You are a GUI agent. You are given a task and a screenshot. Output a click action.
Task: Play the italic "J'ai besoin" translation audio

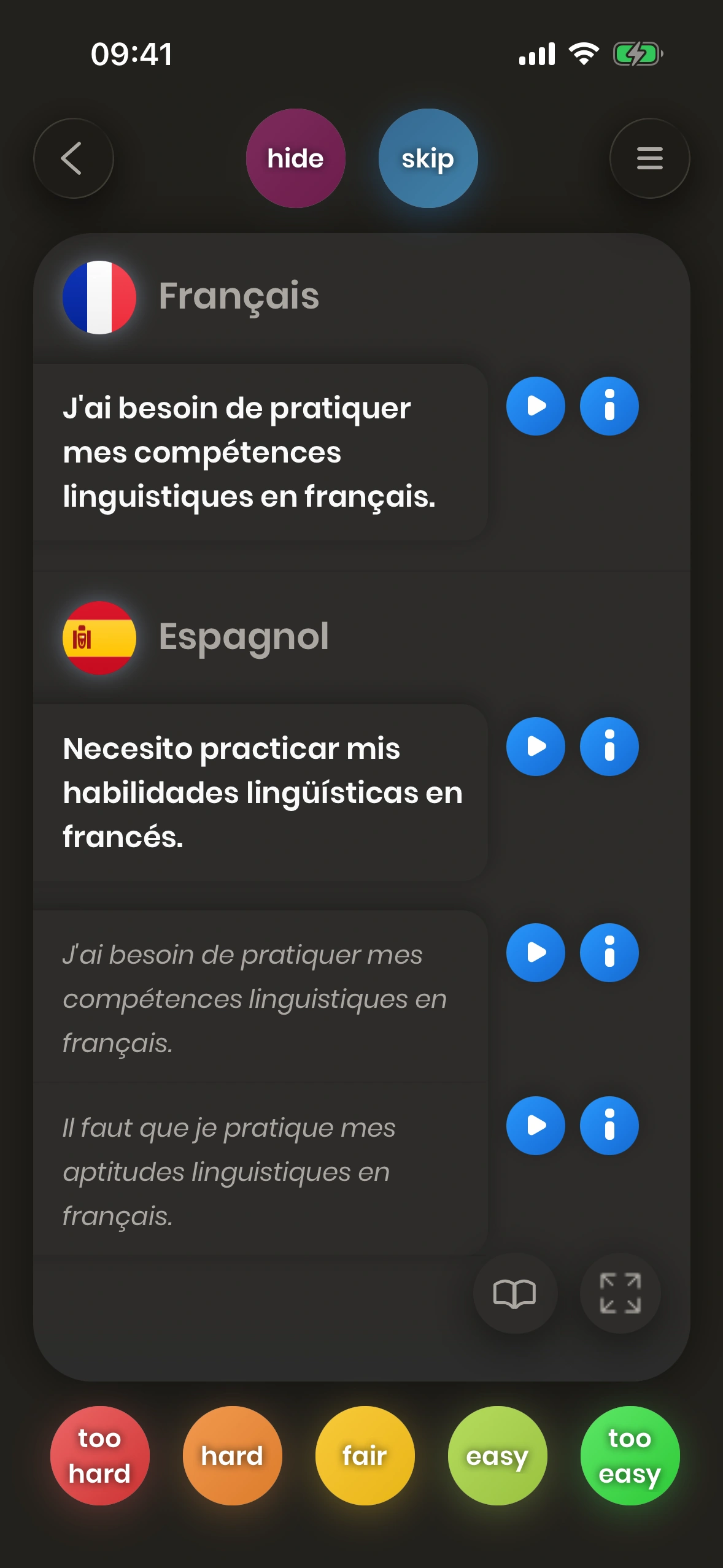click(535, 953)
